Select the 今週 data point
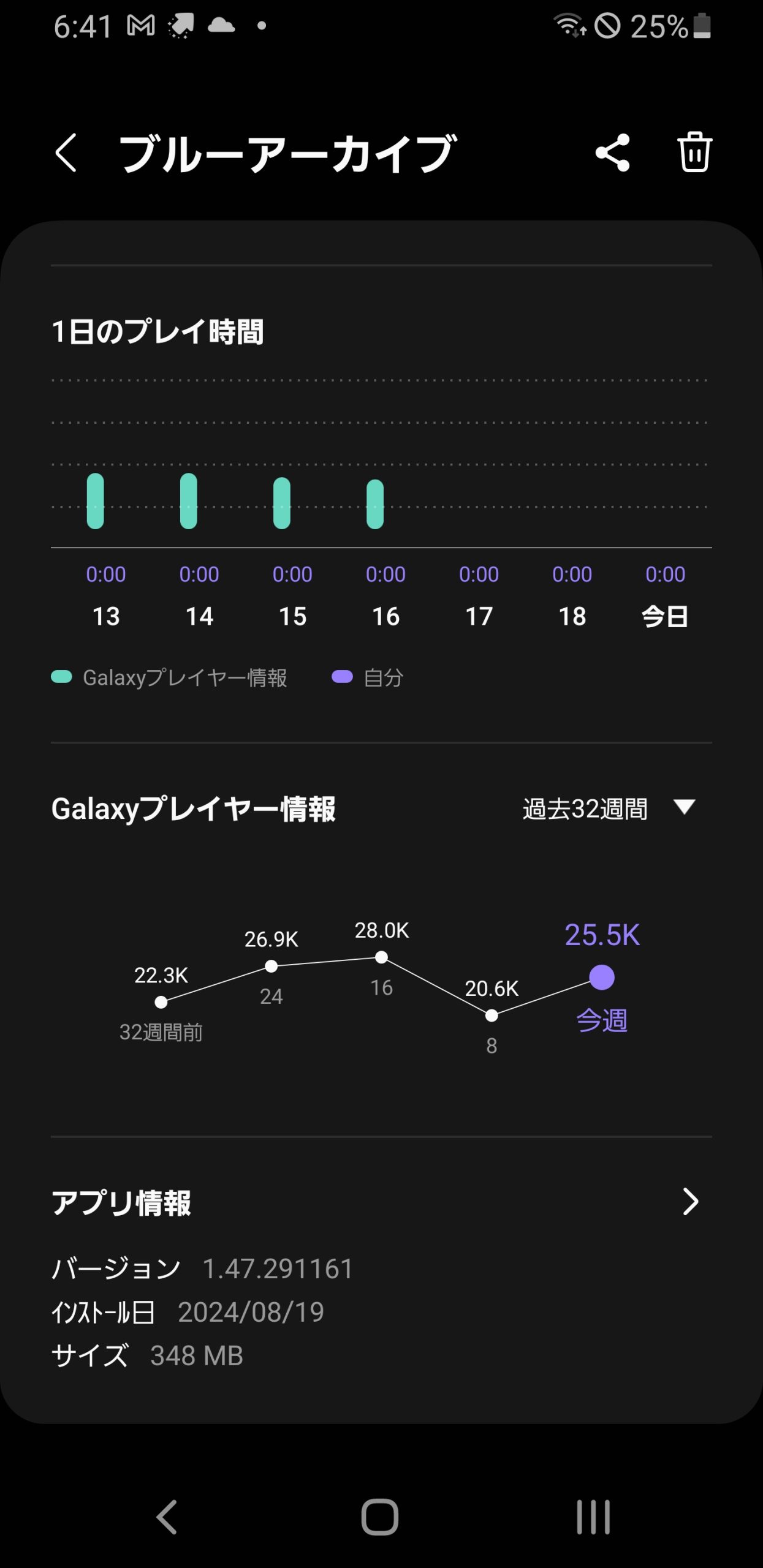The width and height of the screenshot is (763, 1568). click(602, 977)
